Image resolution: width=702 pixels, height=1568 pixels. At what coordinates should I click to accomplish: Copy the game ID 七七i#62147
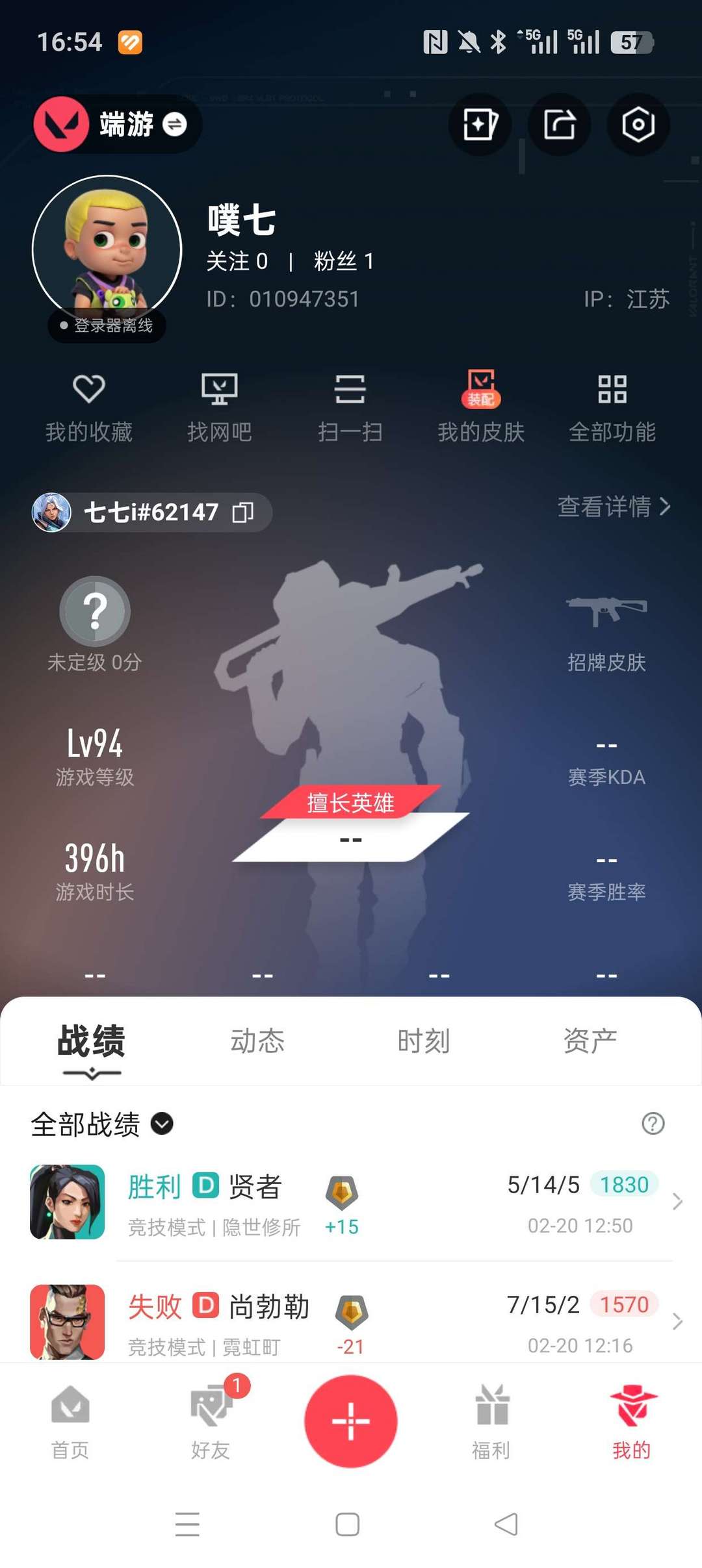pyautogui.click(x=243, y=512)
